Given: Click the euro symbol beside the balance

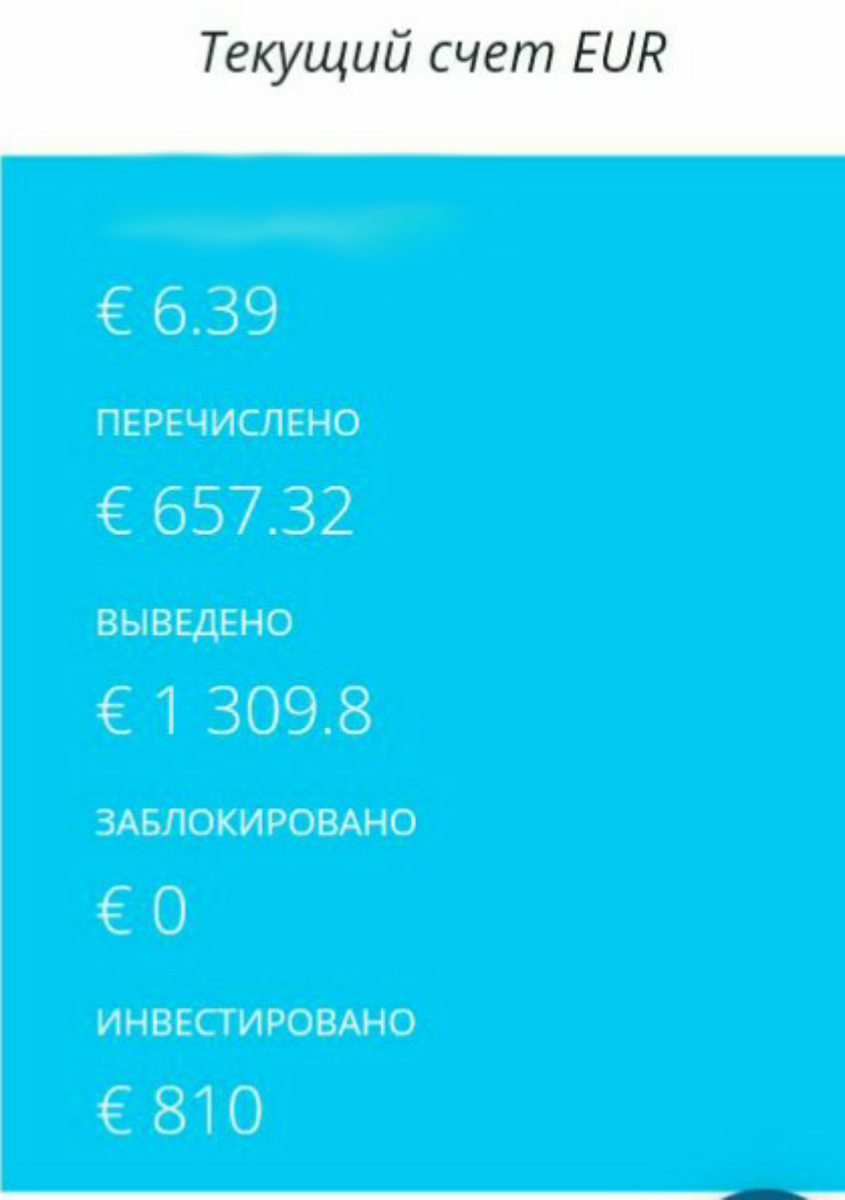Looking at the screenshot, I should click(x=113, y=310).
